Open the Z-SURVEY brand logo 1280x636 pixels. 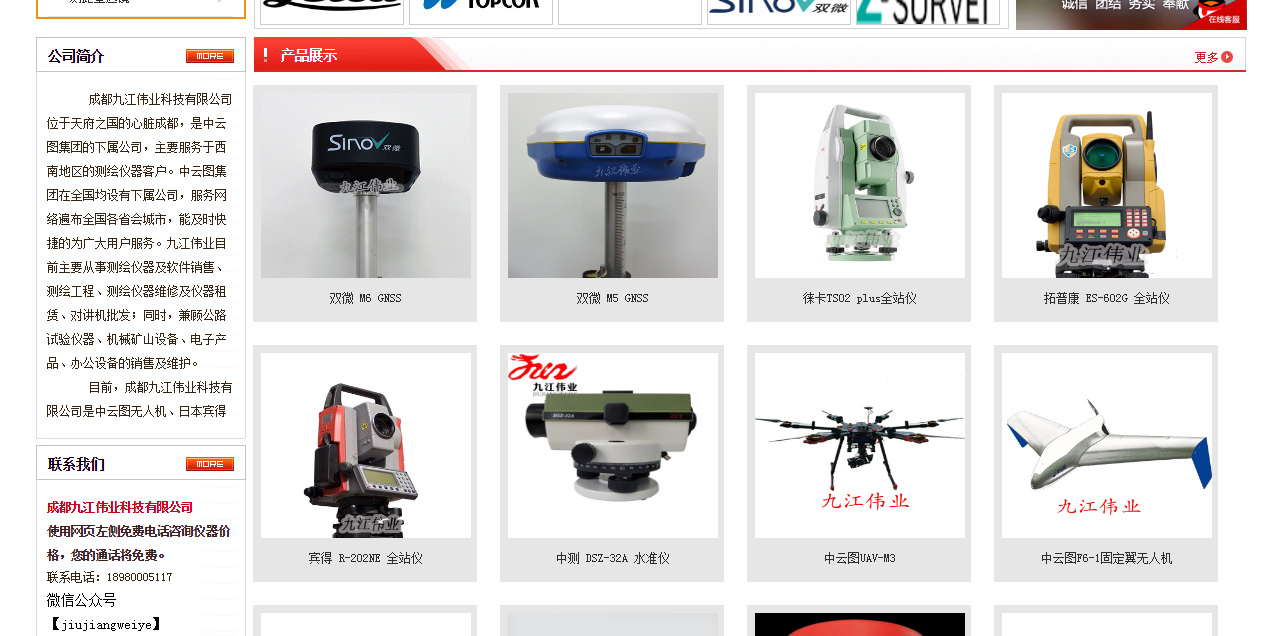[x=928, y=9]
